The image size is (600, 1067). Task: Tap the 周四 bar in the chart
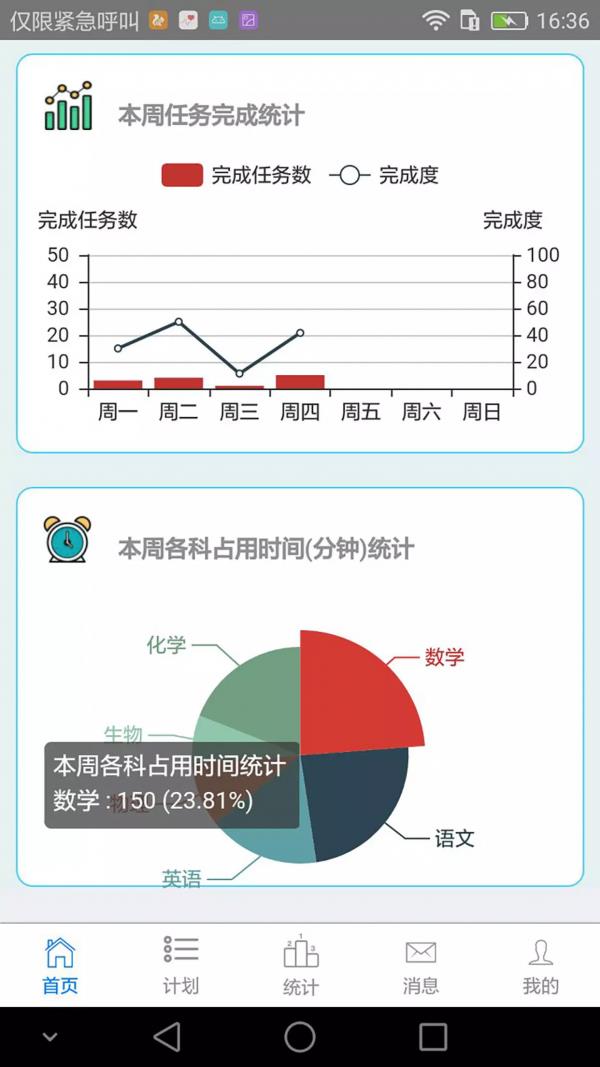click(300, 381)
